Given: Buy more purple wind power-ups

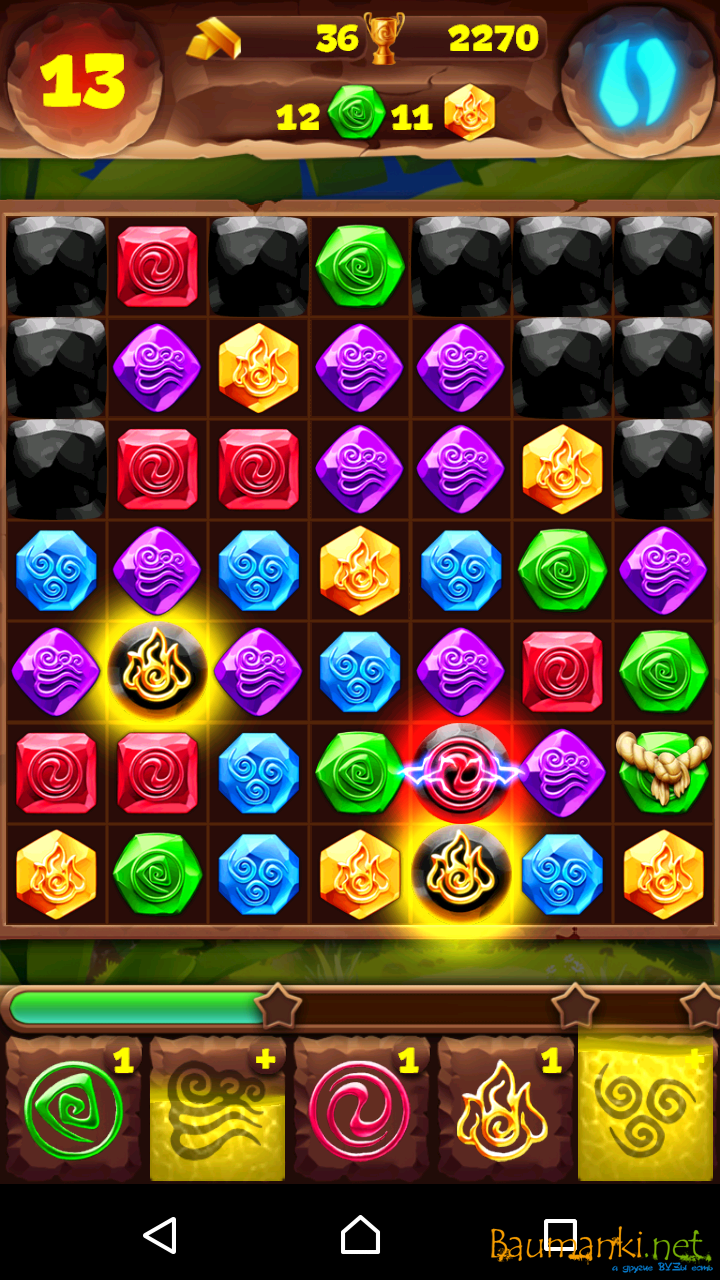Looking at the screenshot, I should tap(217, 1110).
